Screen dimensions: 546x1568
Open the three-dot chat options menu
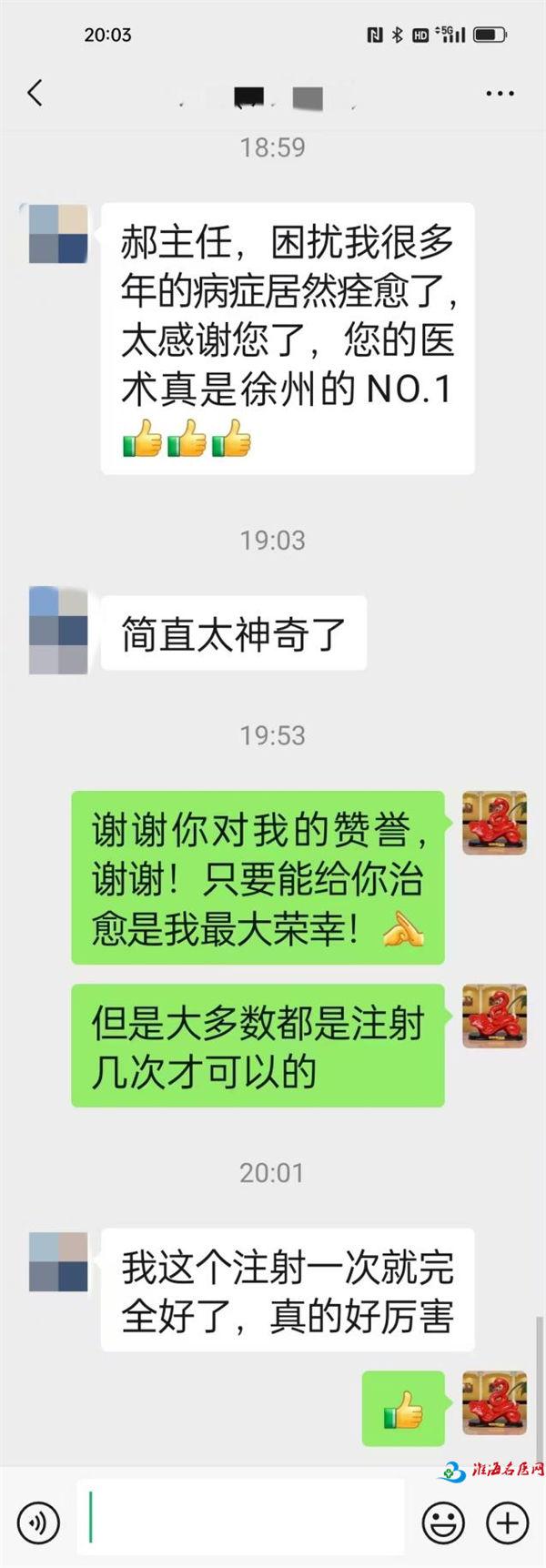coord(500,94)
